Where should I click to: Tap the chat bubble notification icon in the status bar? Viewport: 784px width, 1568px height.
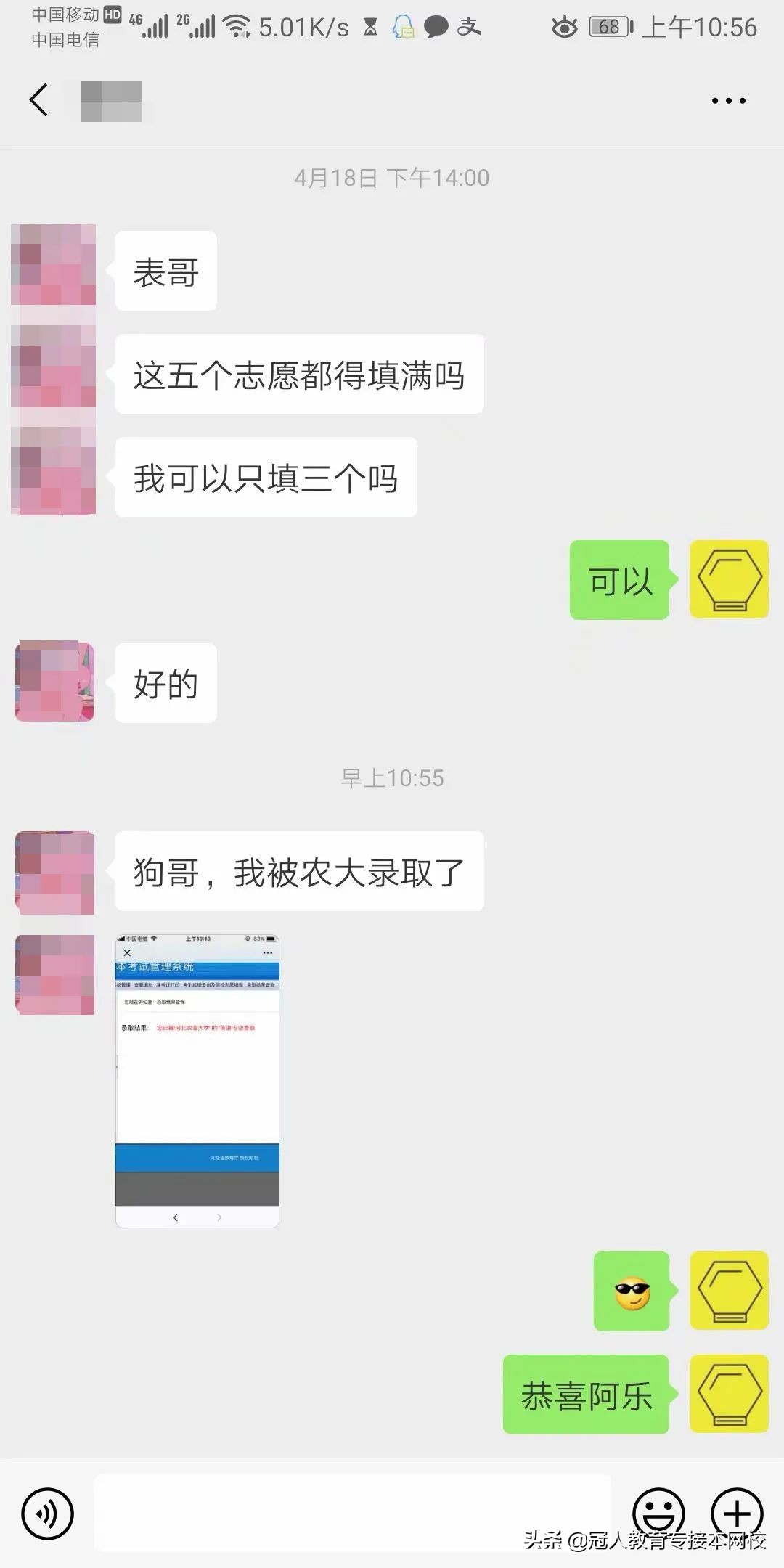point(438,28)
